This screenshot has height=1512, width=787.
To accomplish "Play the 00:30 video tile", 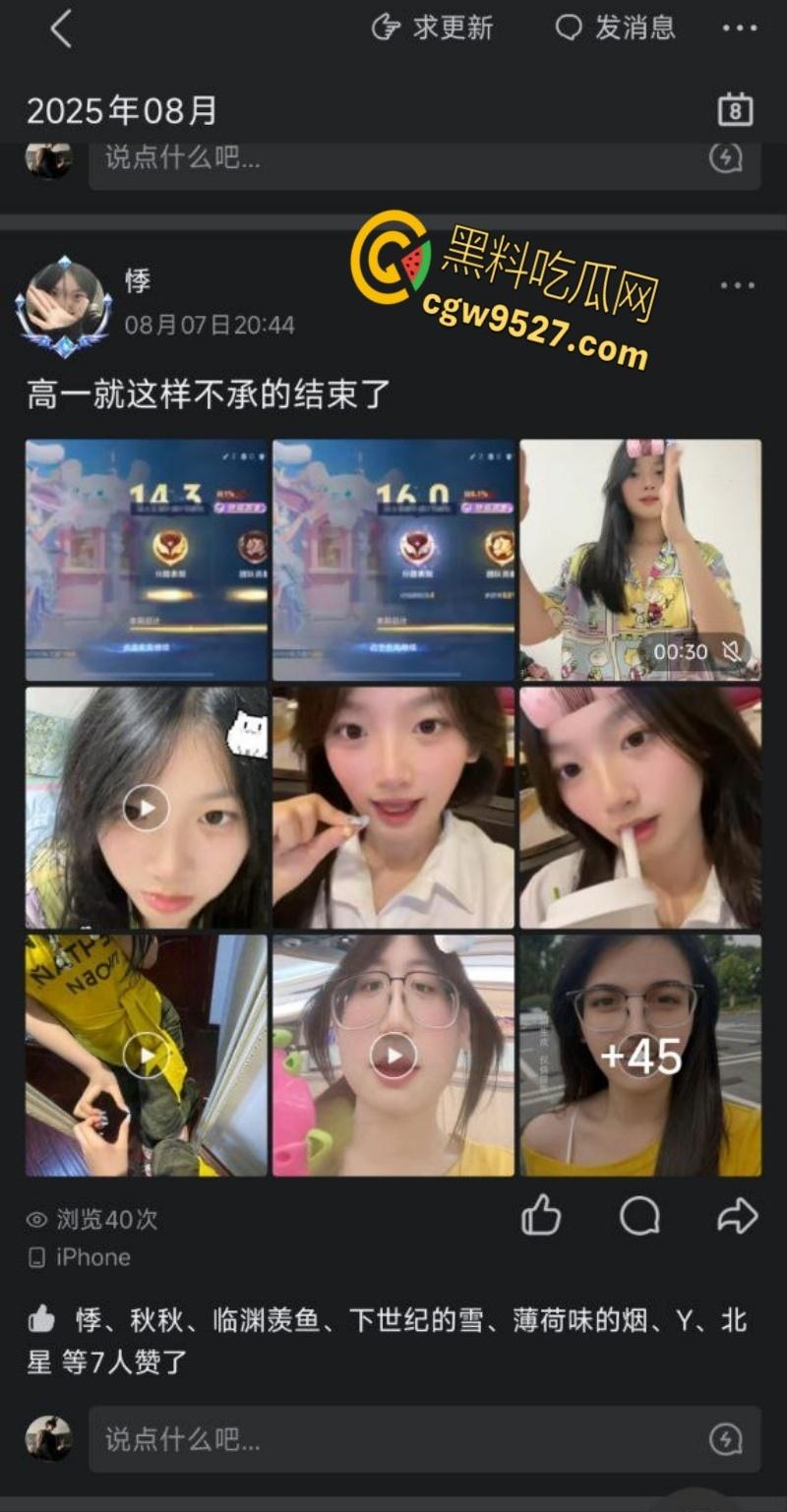I will [640, 560].
